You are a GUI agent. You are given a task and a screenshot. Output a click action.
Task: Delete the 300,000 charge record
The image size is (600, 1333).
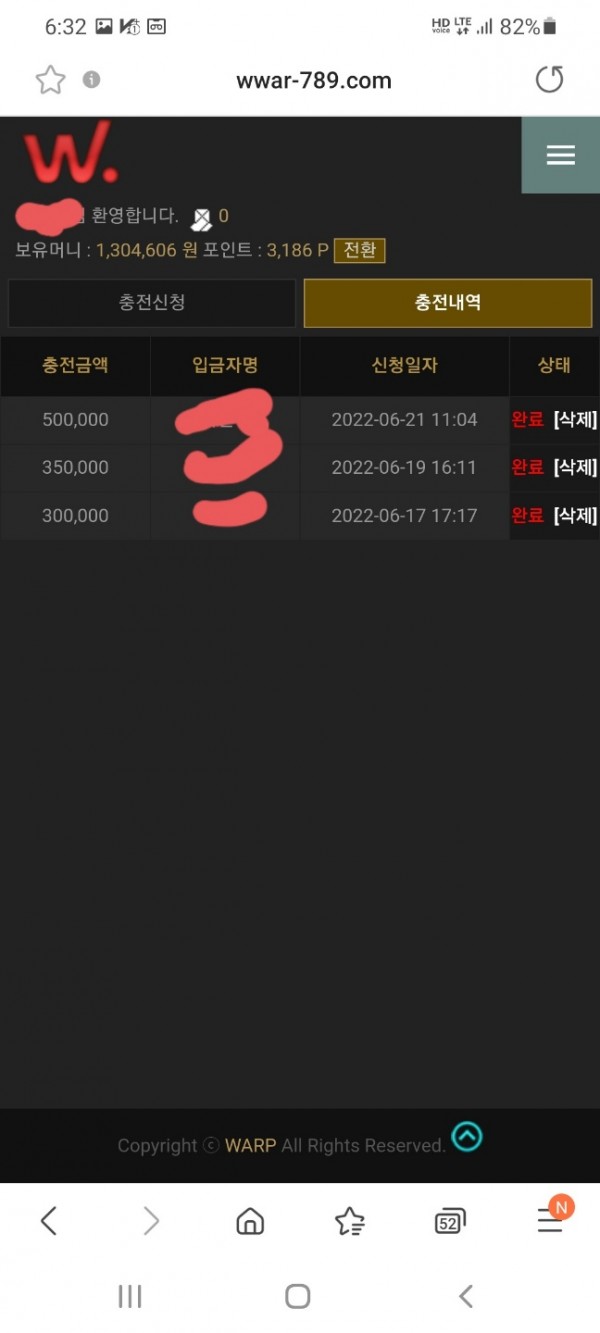575,515
